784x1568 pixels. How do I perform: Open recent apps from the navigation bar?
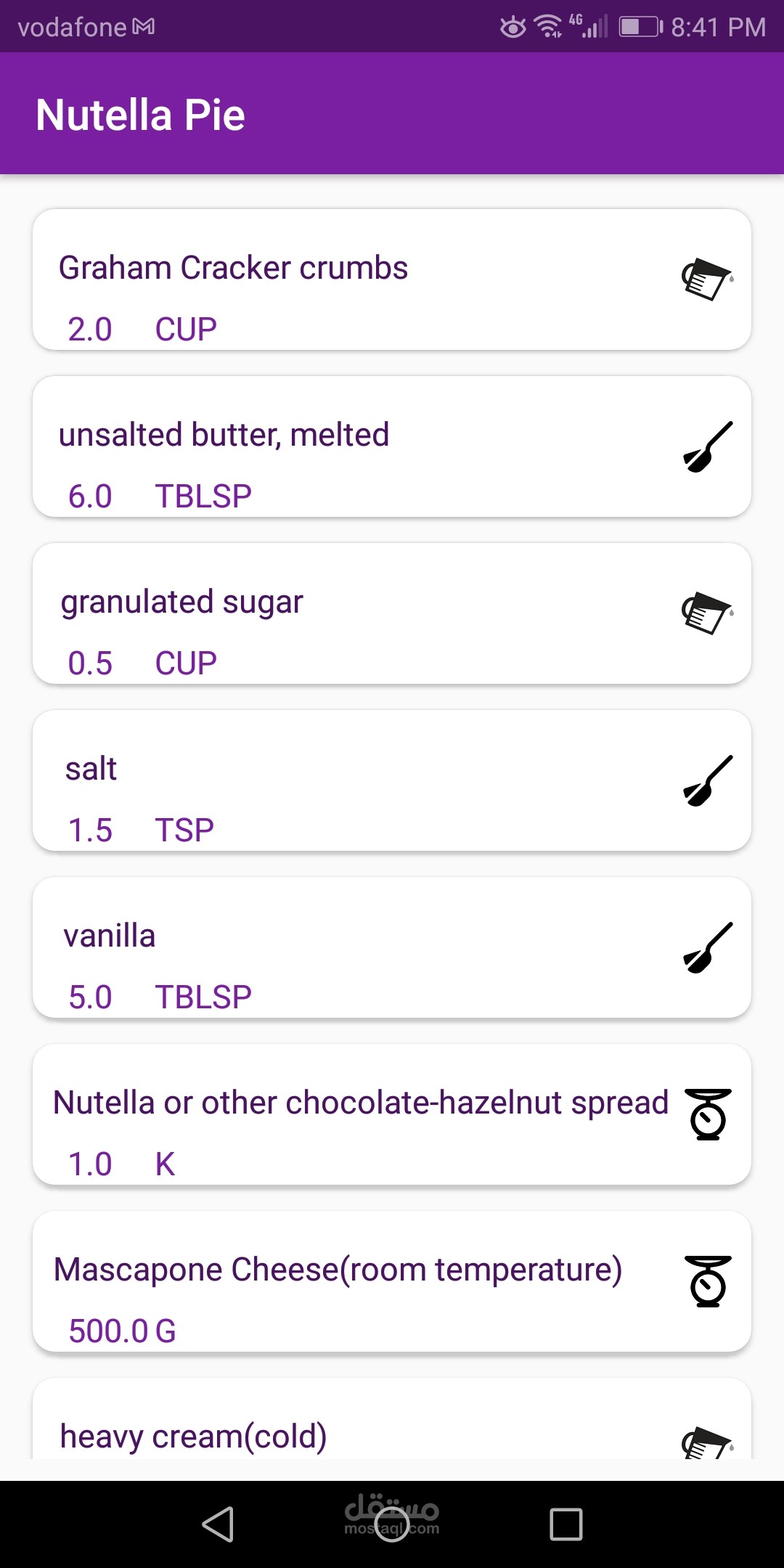coord(566,1524)
